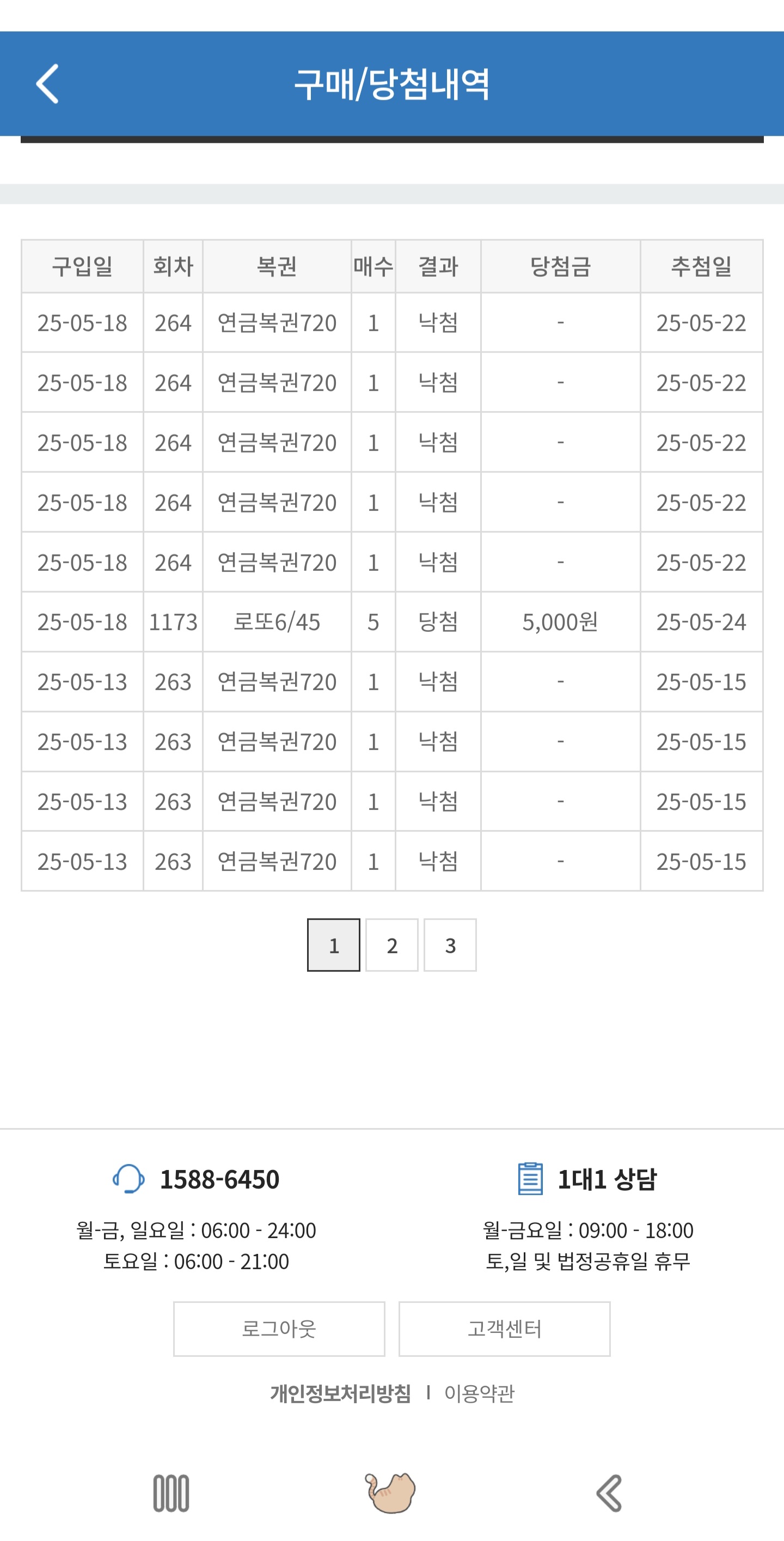Go back from 구매/당첨내역 page
The image size is (784, 1541).
47,84
